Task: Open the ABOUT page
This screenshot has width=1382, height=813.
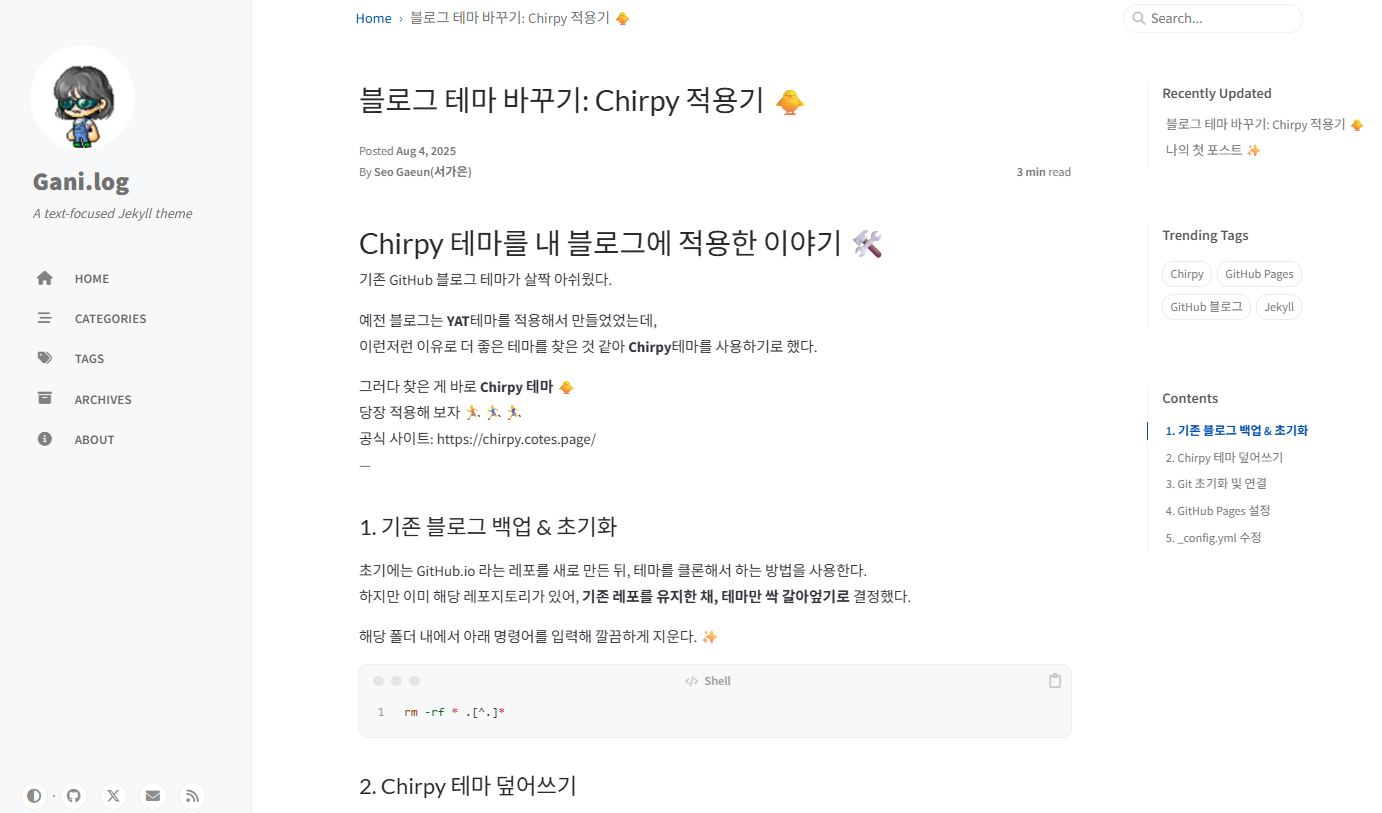Action: click(94, 440)
